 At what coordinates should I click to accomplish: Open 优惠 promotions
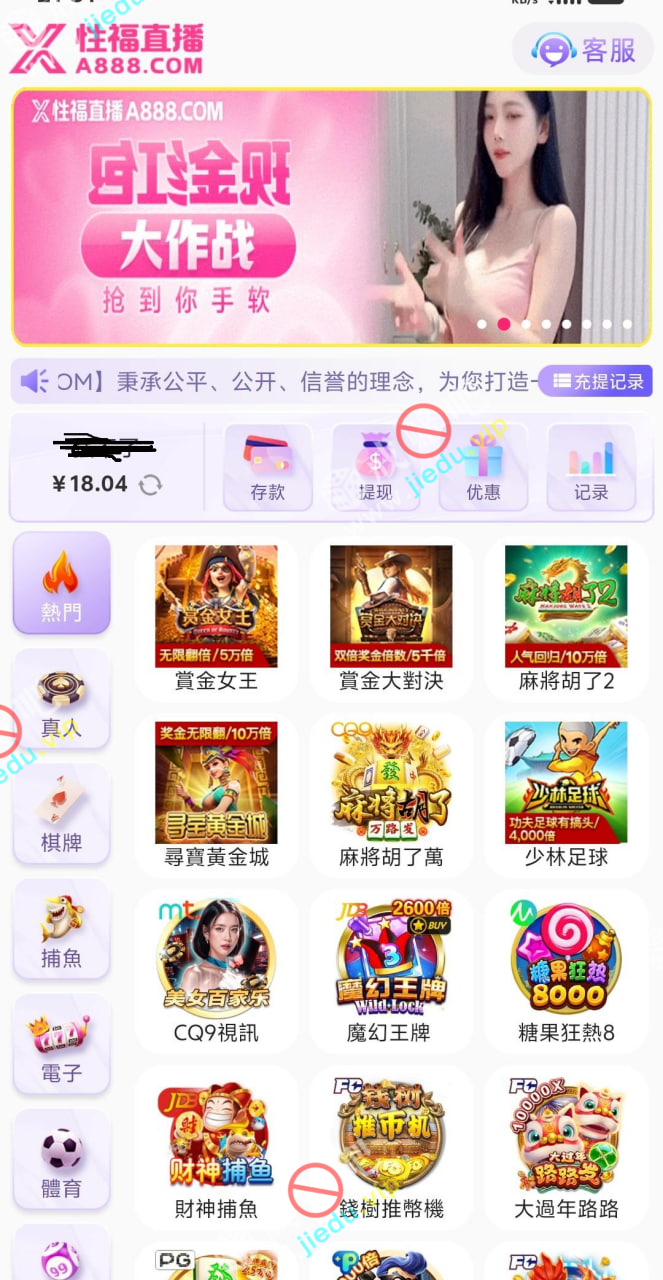pos(484,468)
